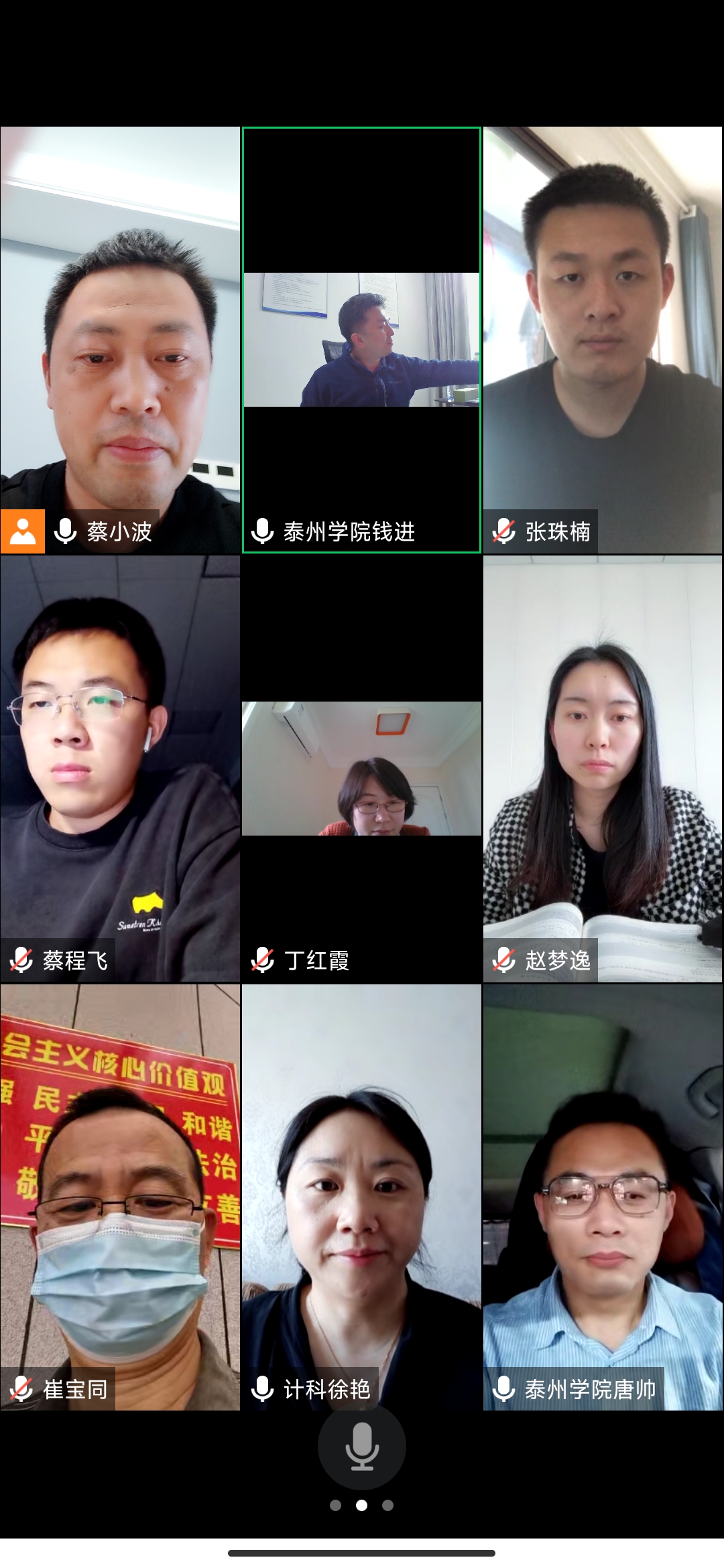724x1568 pixels.
Task: Open 崔宝同's video tile
Action: [120, 1197]
